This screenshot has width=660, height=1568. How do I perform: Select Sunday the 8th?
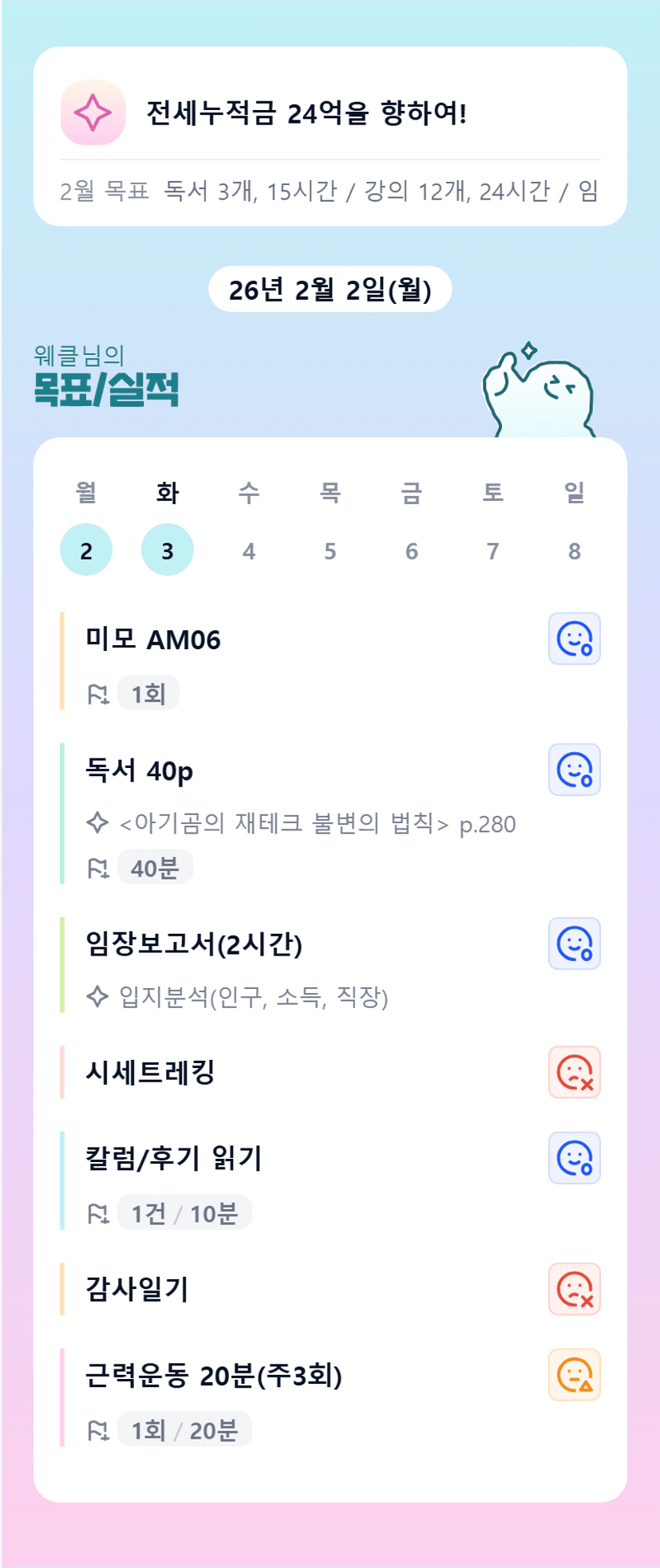click(x=575, y=550)
